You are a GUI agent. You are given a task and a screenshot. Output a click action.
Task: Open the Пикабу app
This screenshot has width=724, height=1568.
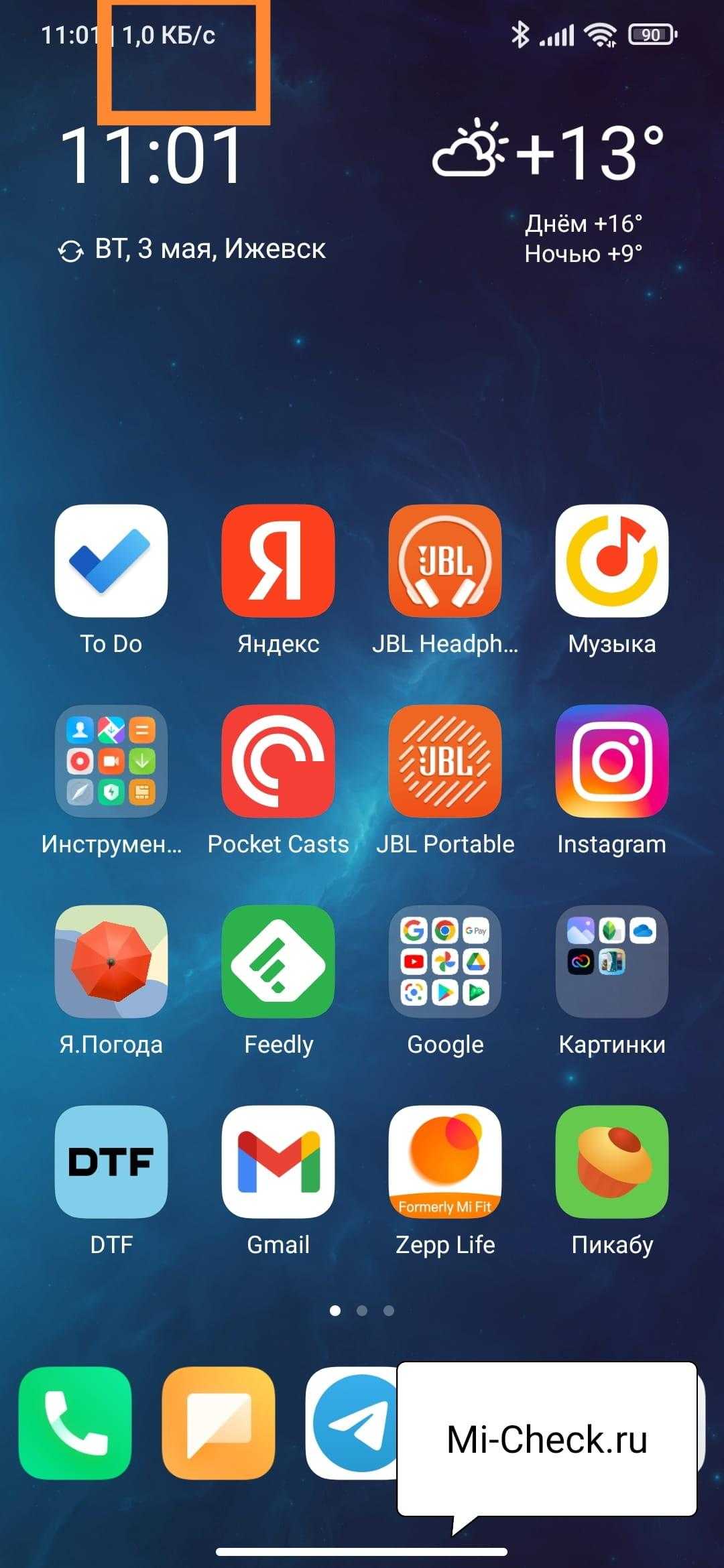[x=611, y=1161]
